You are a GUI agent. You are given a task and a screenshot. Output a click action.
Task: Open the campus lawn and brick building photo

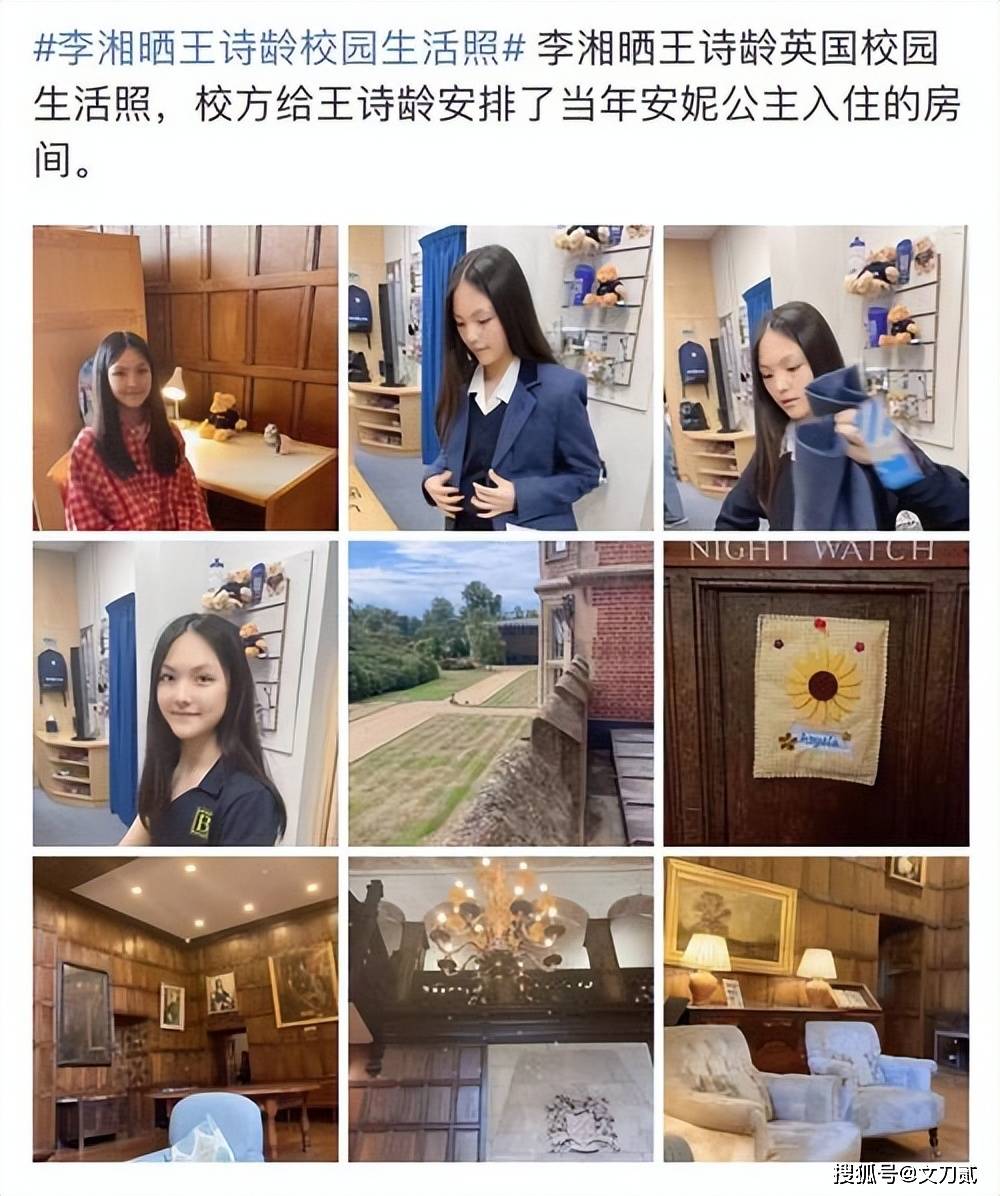(501, 693)
